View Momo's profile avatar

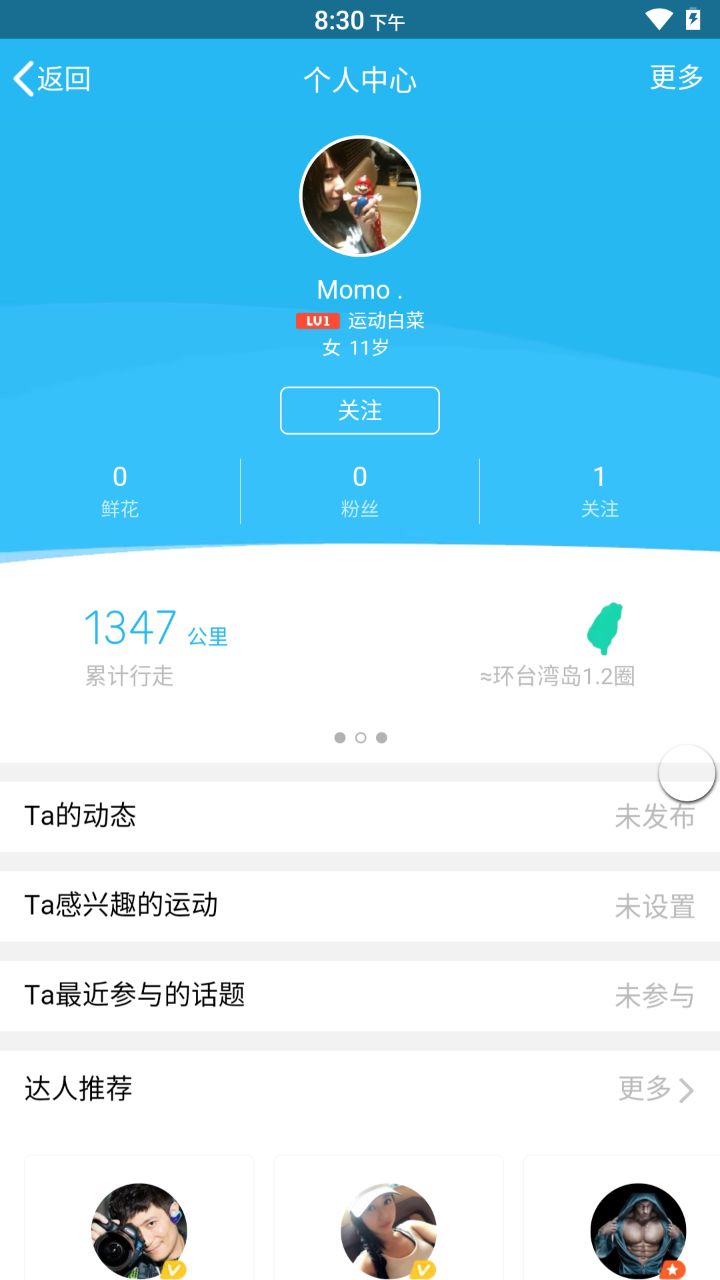360,196
